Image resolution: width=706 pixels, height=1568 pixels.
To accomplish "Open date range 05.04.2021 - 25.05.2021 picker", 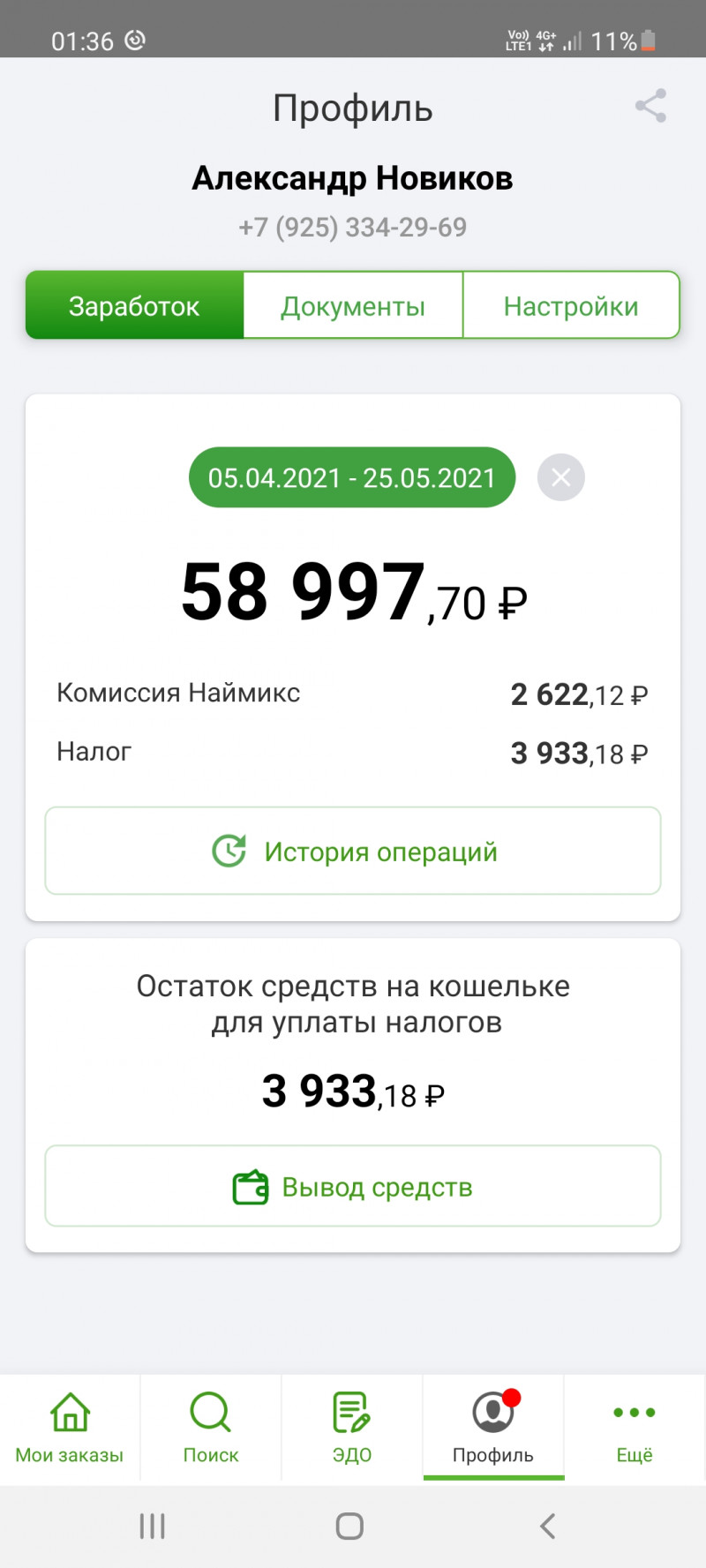I will (x=351, y=477).
